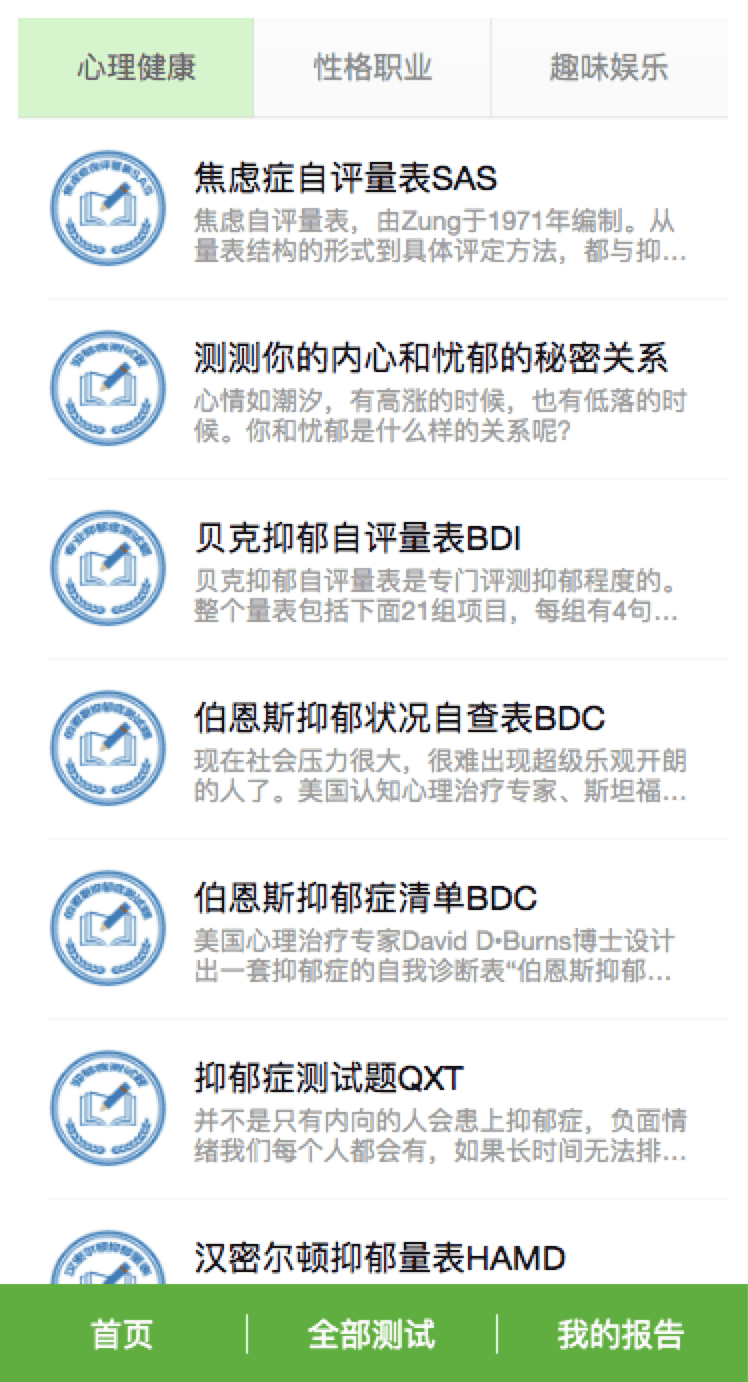
Task: Open 测测你的内心和忧郁的秘密关系 test
Action: tap(430, 358)
